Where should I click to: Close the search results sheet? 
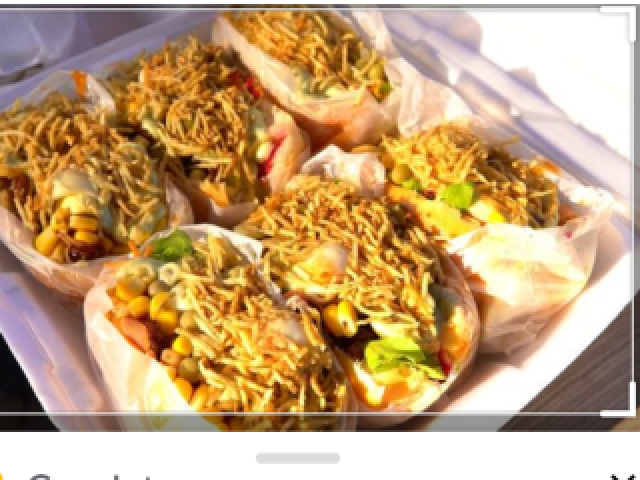click(620, 477)
